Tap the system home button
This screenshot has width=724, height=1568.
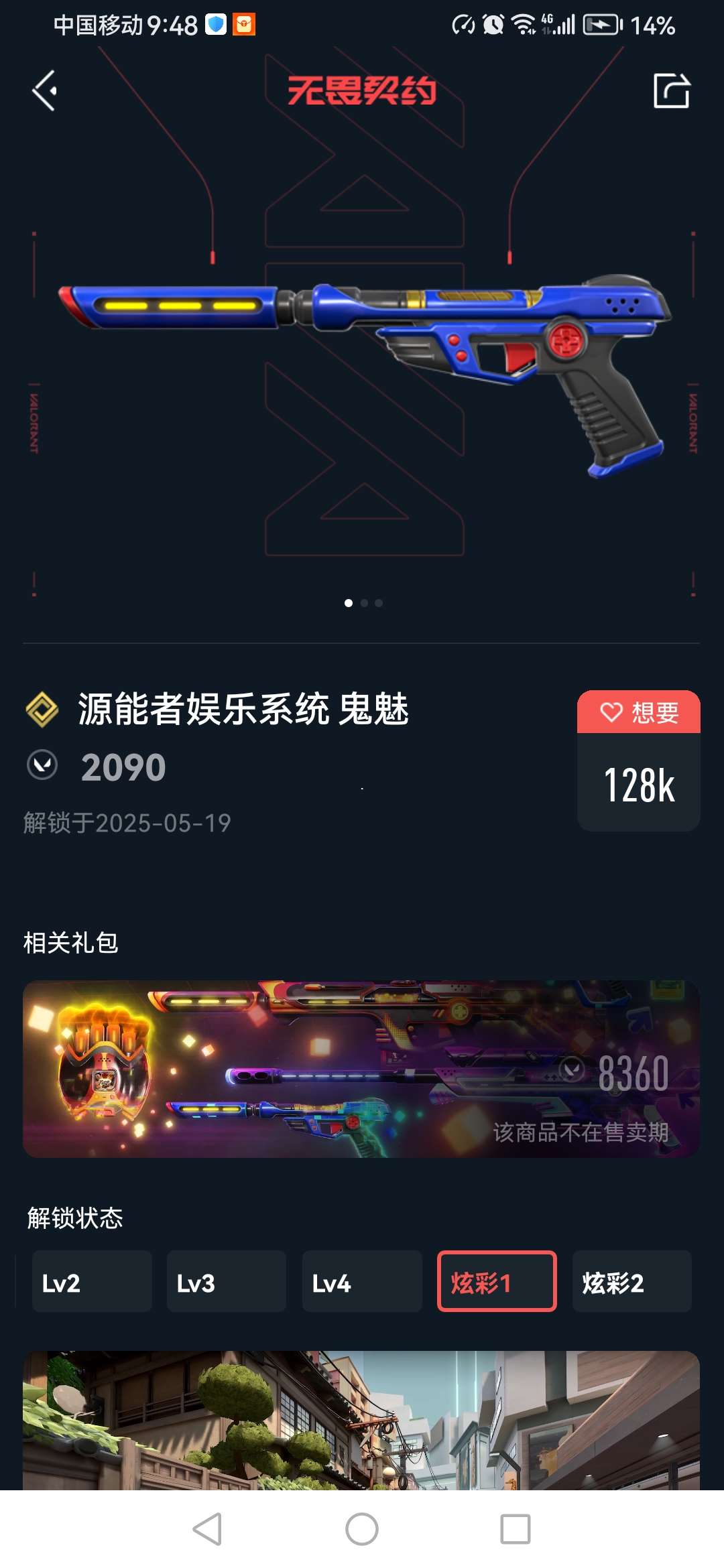[x=362, y=1529]
